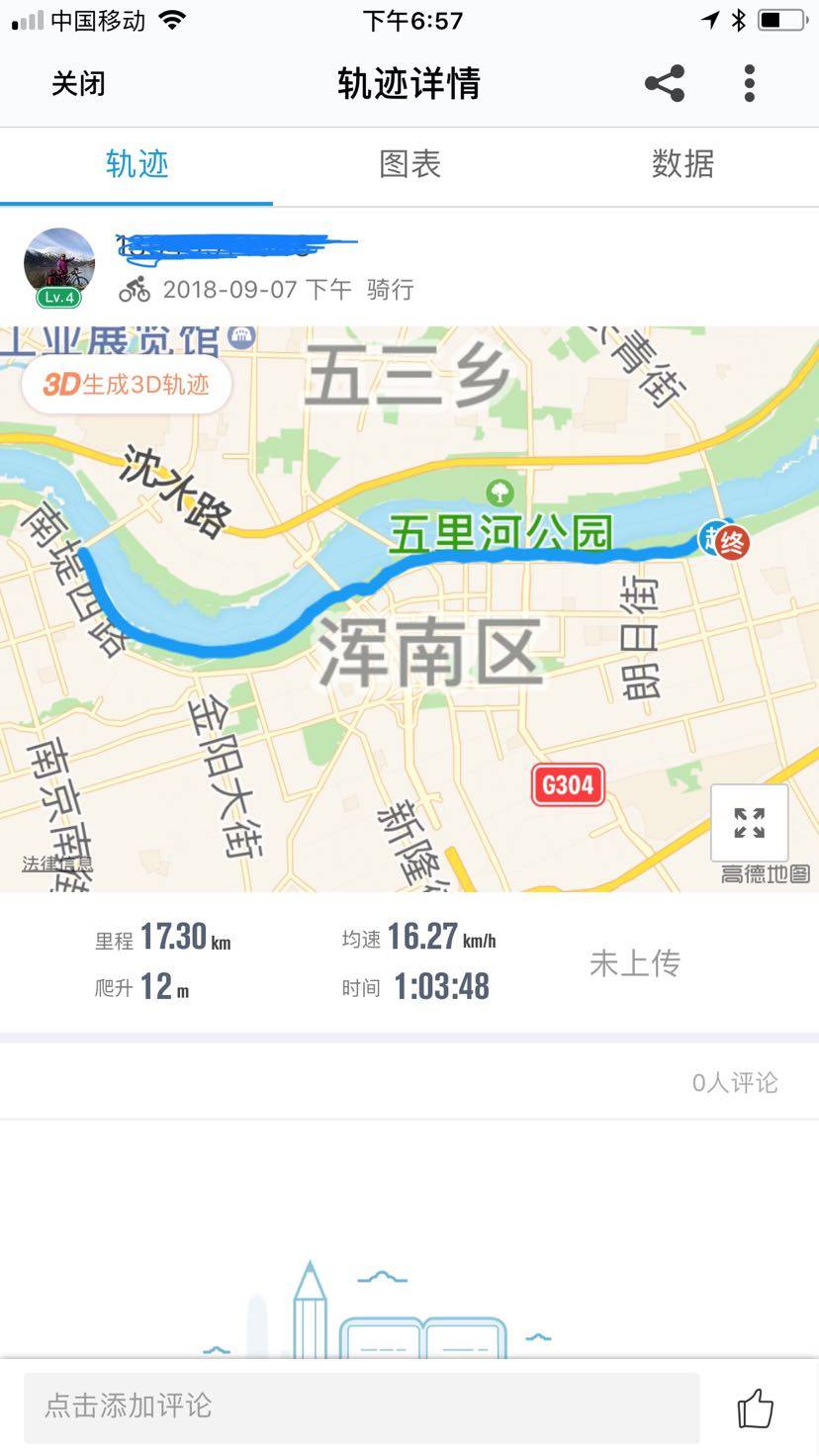This screenshot has height=1456, width=819.
Task: Like this track with thumbs-up
Action: click(756, 1408)
